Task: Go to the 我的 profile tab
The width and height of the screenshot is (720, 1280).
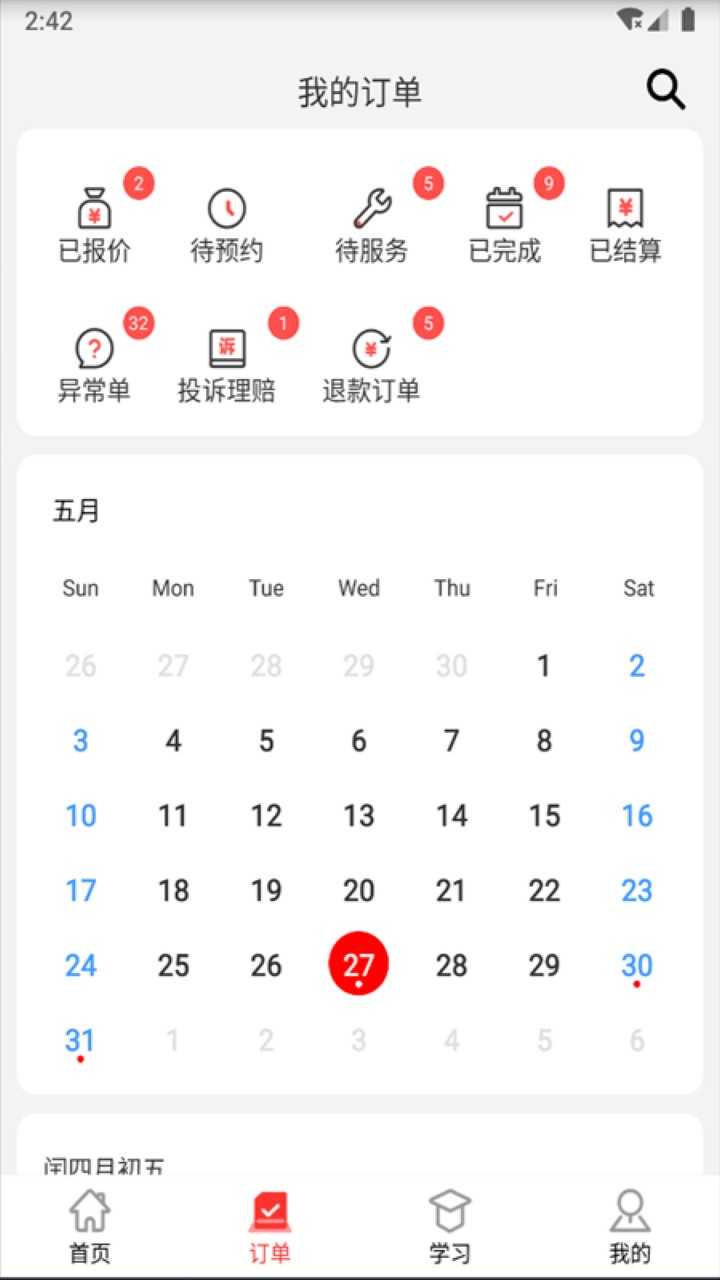Action: tap(630, 1226)
